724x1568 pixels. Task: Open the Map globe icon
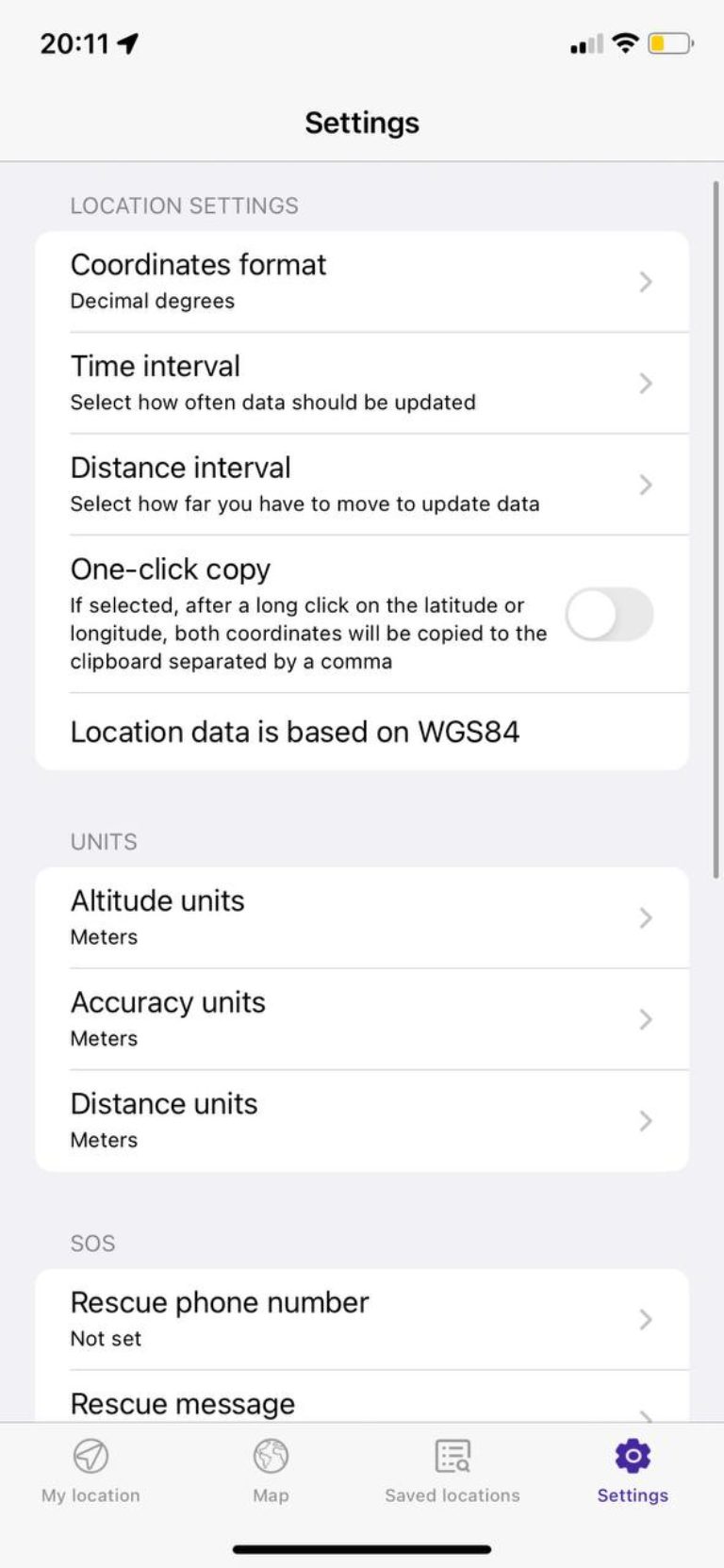pyautogui.click(x=271, y=1455)
